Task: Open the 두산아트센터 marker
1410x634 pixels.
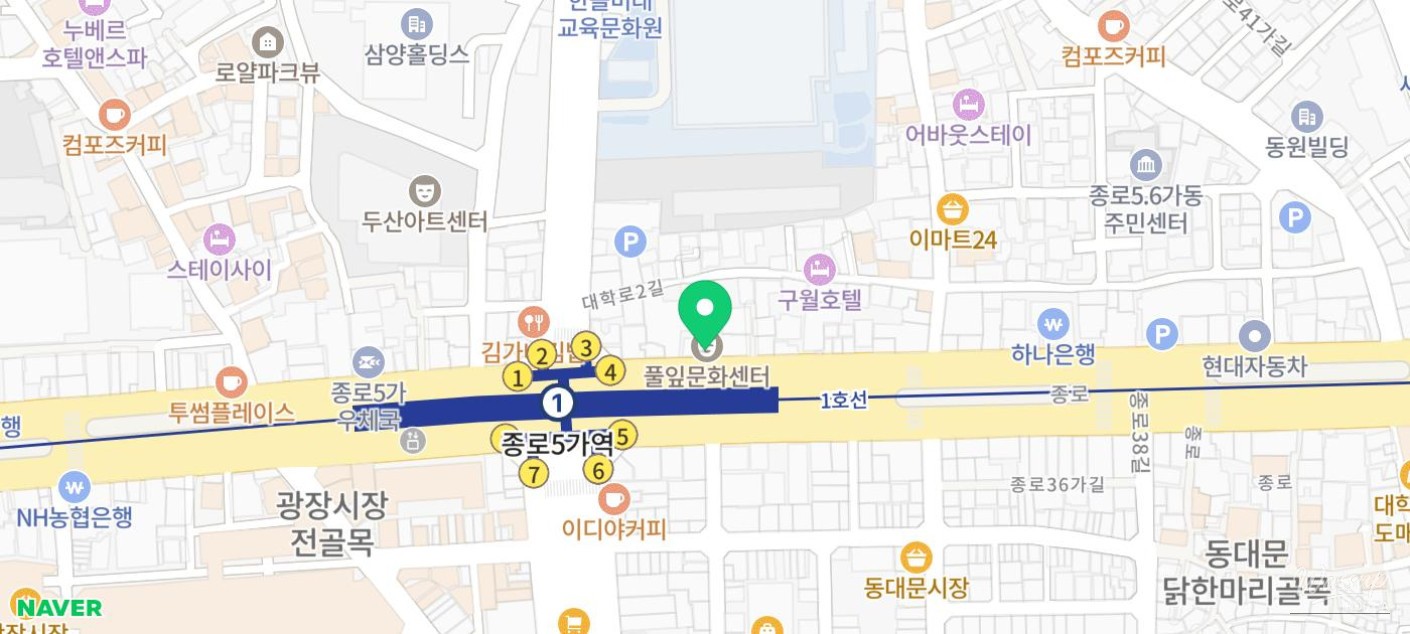Action: pos(426,190)
